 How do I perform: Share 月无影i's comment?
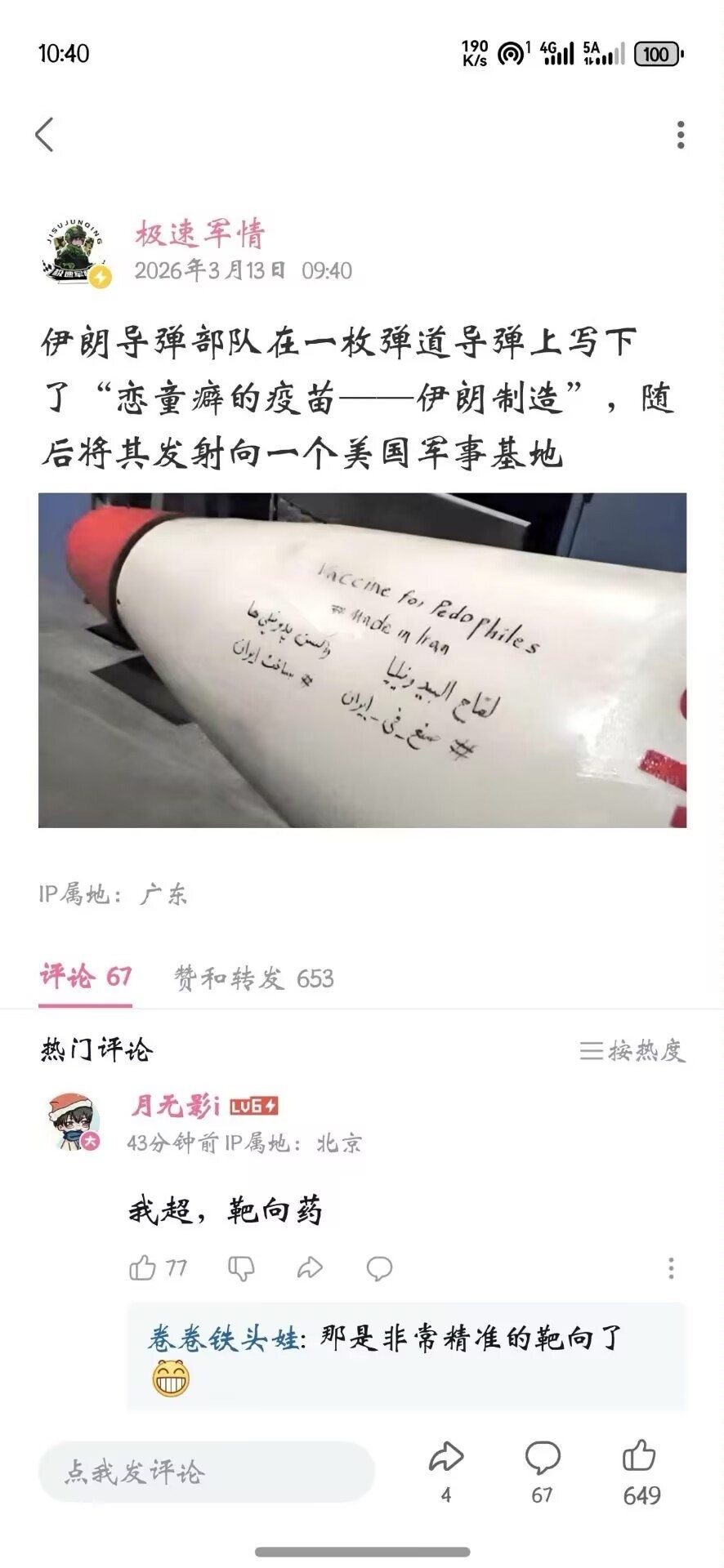(310, 1268)
